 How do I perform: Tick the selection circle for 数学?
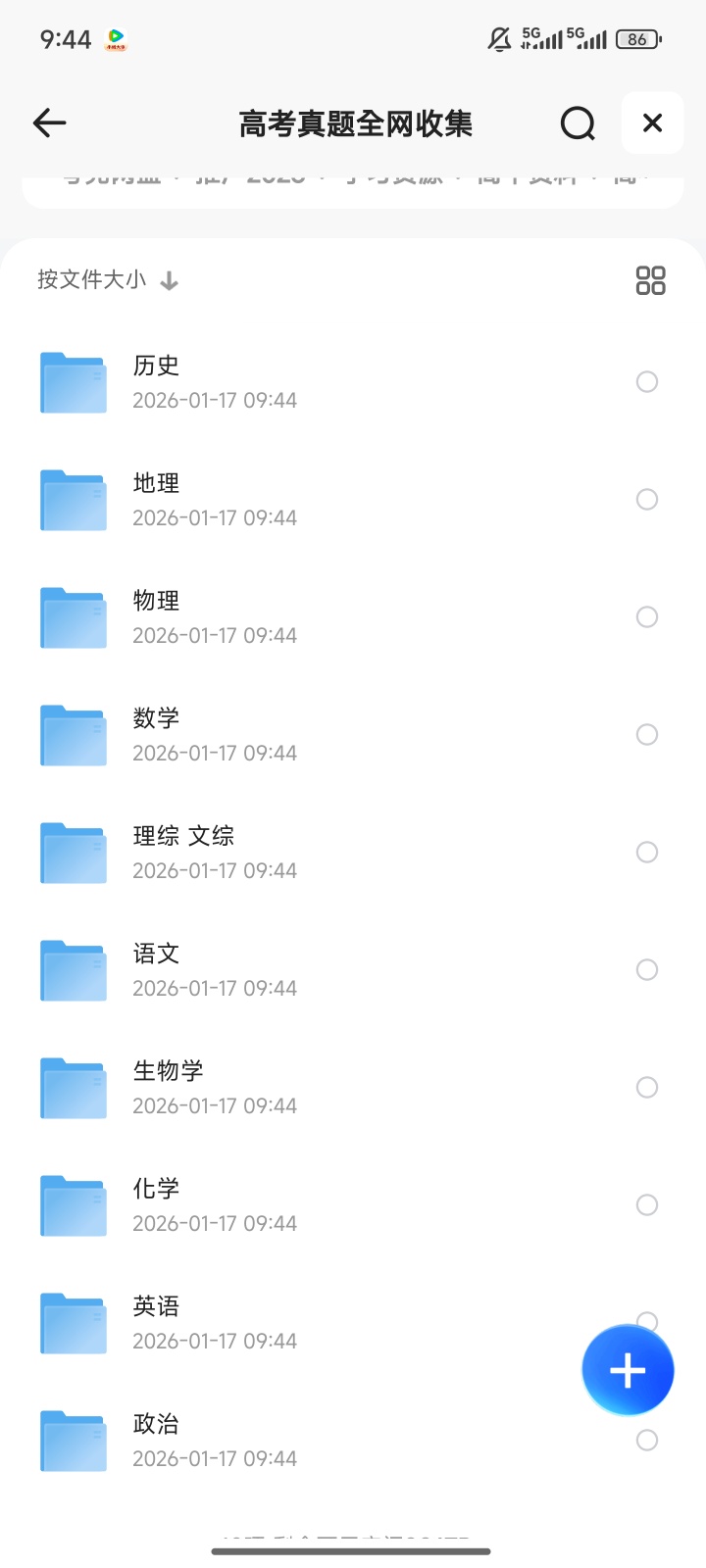pos(647,734)
